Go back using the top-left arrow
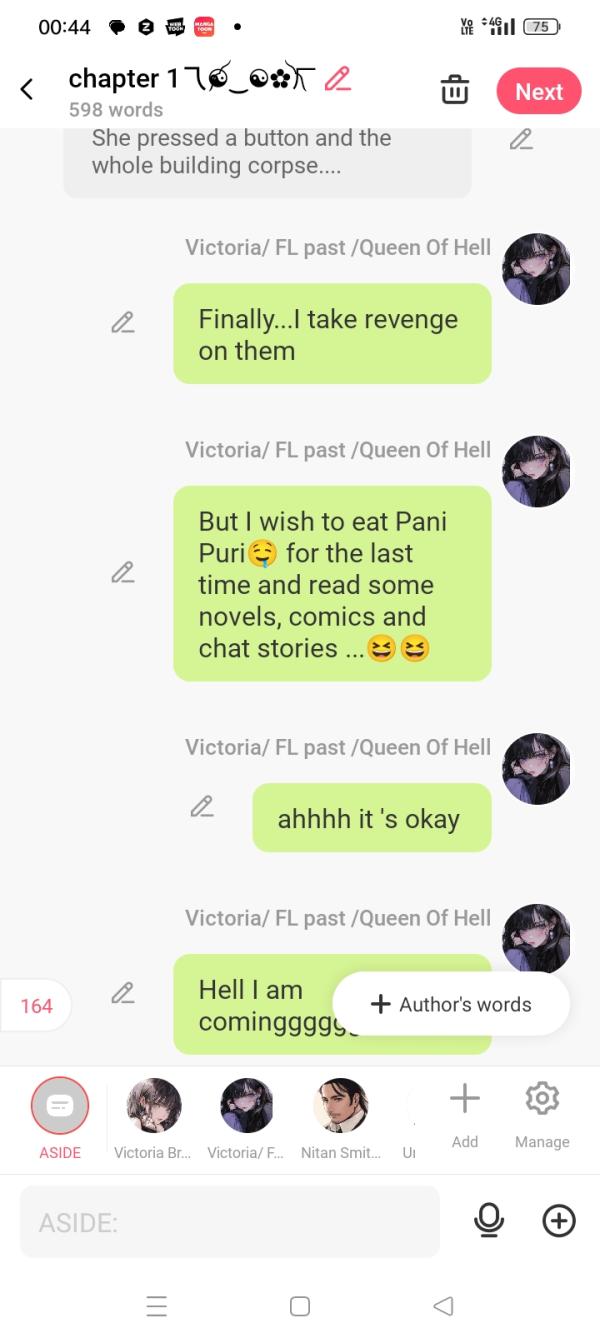 point(27,90)
